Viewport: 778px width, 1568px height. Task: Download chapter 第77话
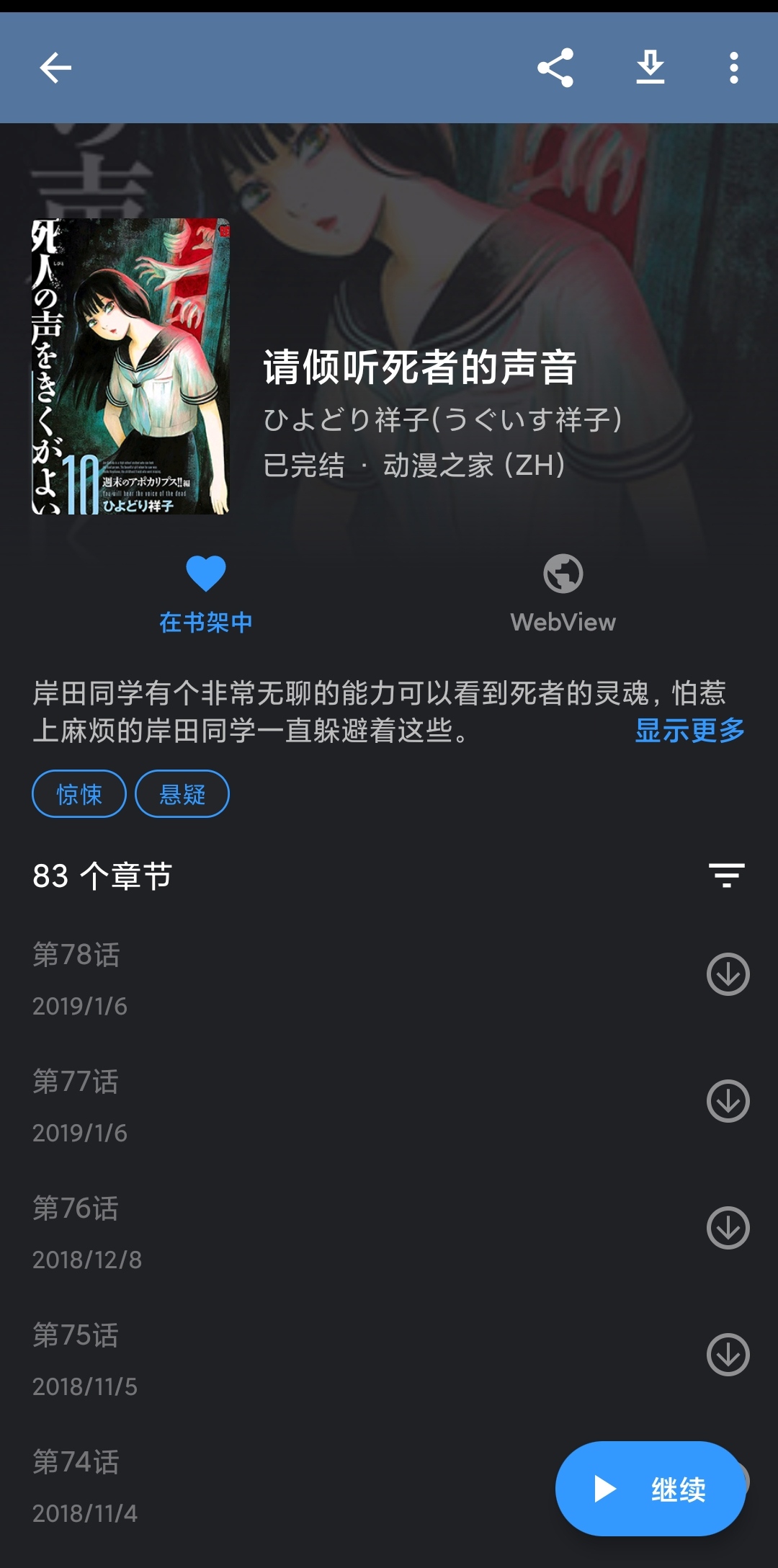[x=728, y=1101]
